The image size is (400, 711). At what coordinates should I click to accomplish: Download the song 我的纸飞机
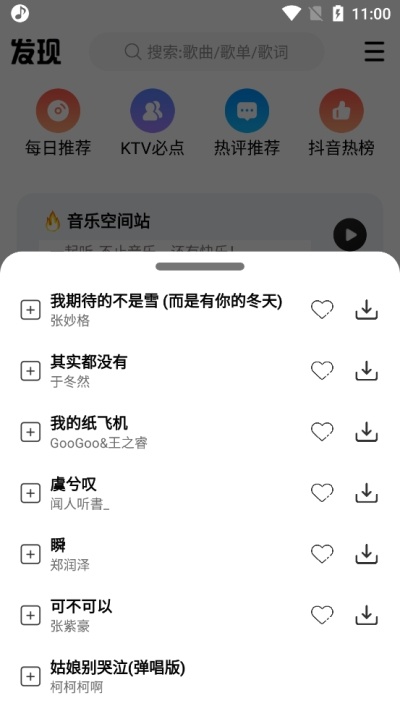[x=366, y=432]
